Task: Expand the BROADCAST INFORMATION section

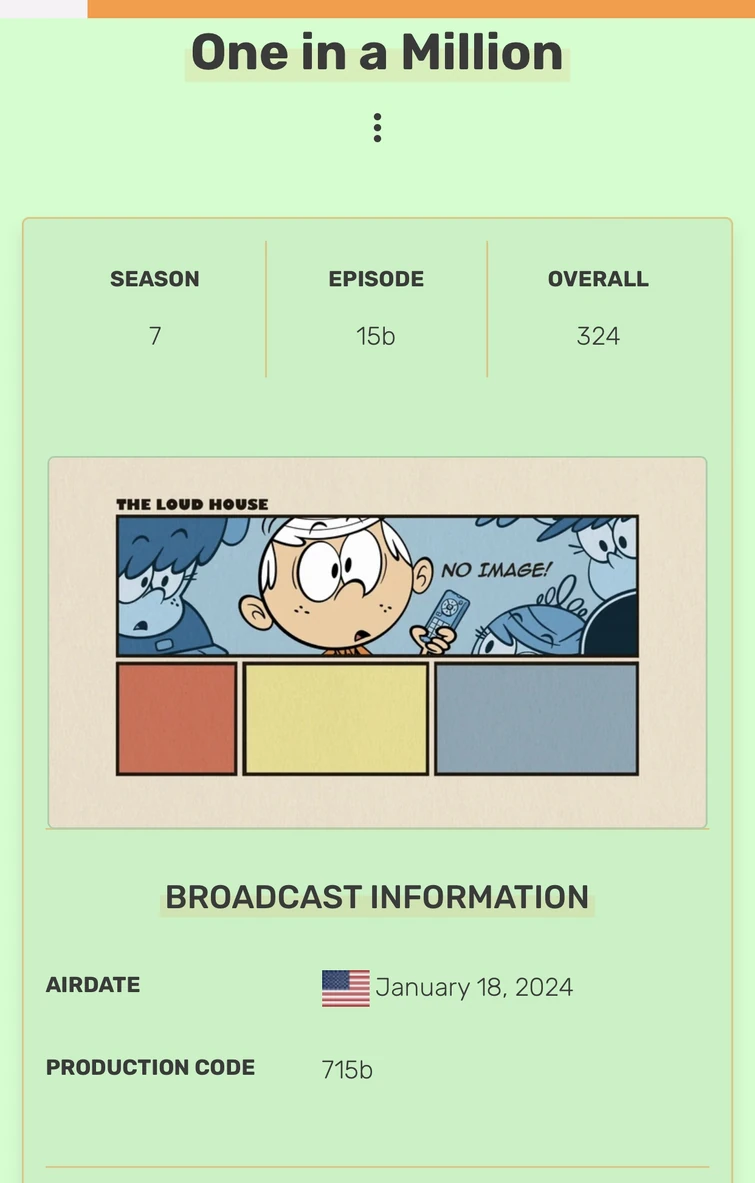Action: (377, 897)
